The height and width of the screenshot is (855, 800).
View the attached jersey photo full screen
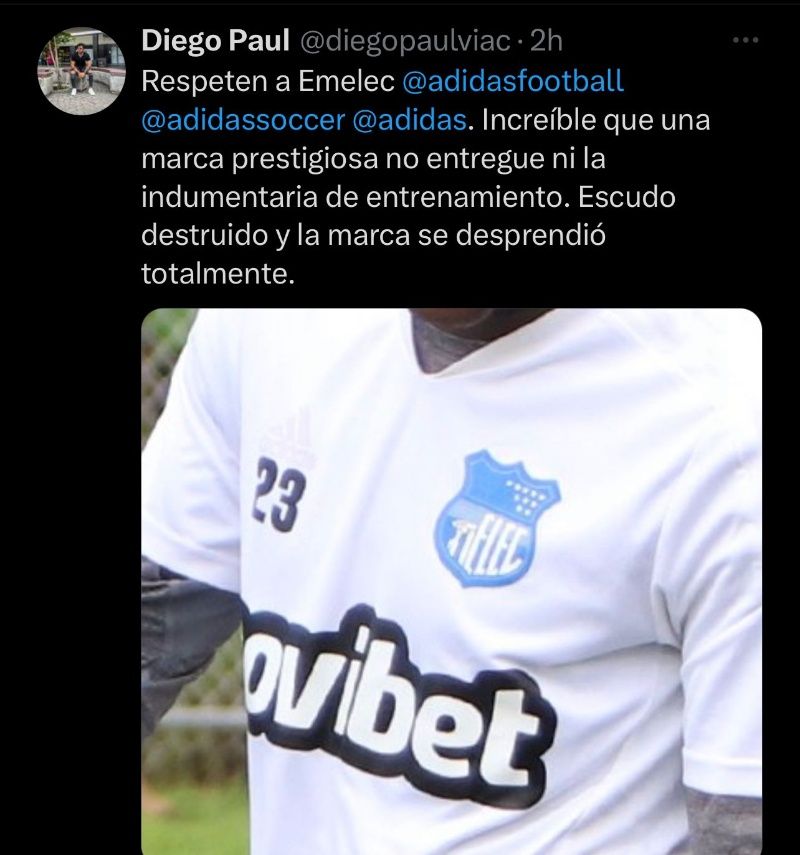[451, 580]
